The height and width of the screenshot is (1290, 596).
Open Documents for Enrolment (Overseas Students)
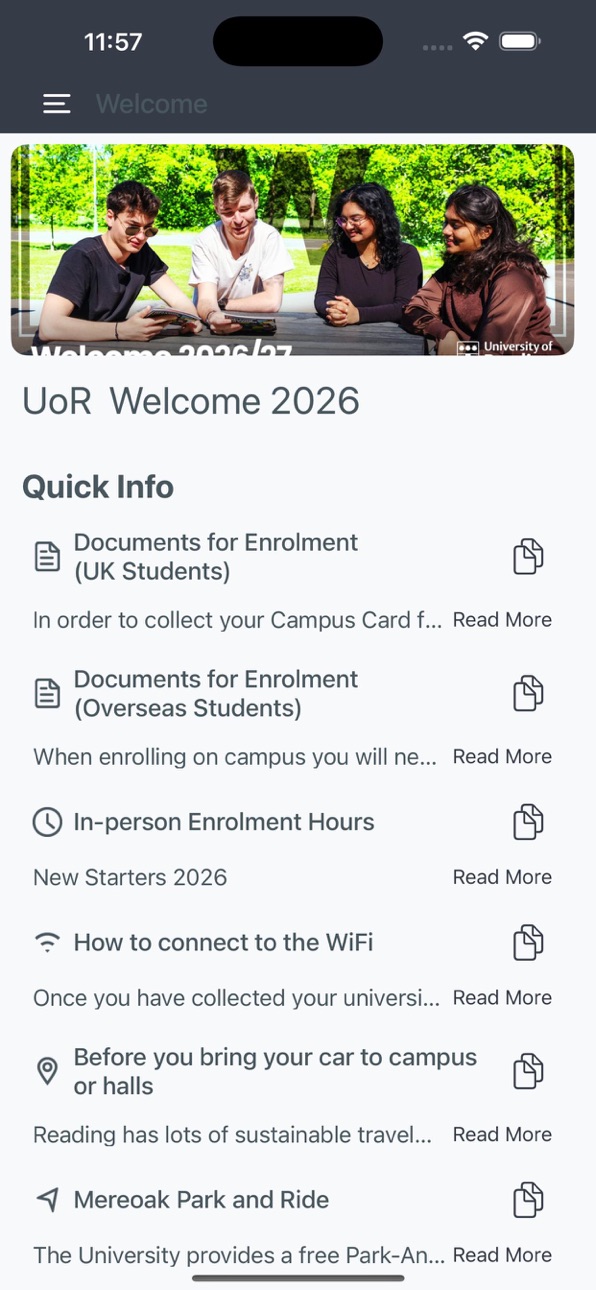215,694
